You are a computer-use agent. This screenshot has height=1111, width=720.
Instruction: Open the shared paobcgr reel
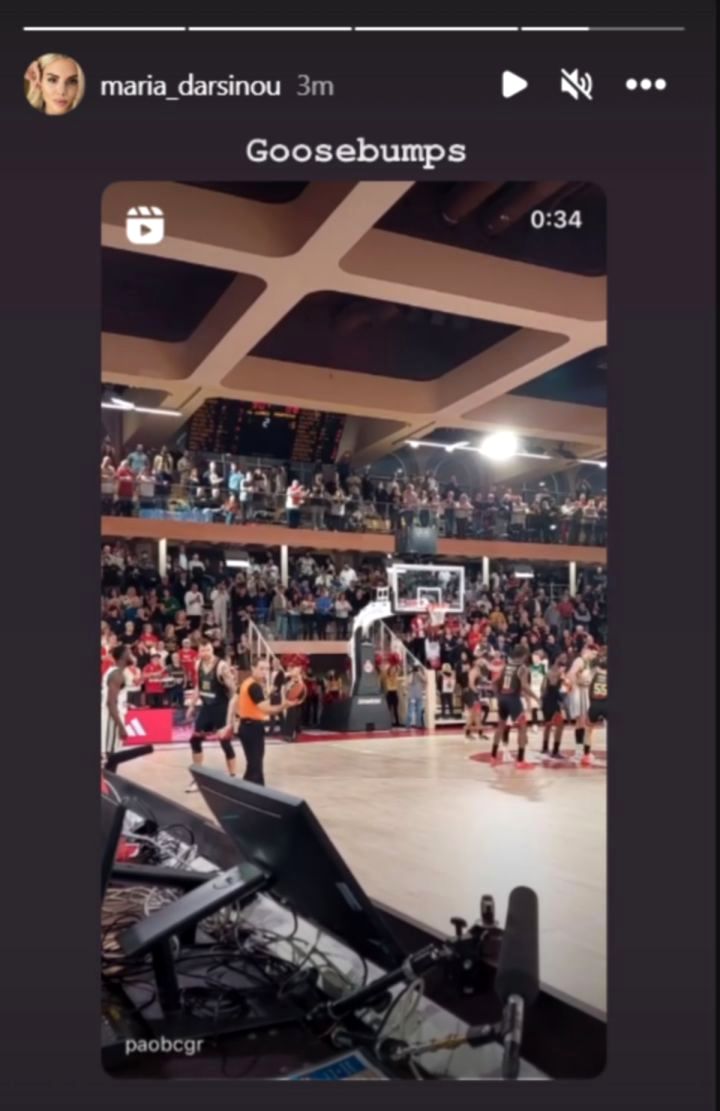point(353,628)
